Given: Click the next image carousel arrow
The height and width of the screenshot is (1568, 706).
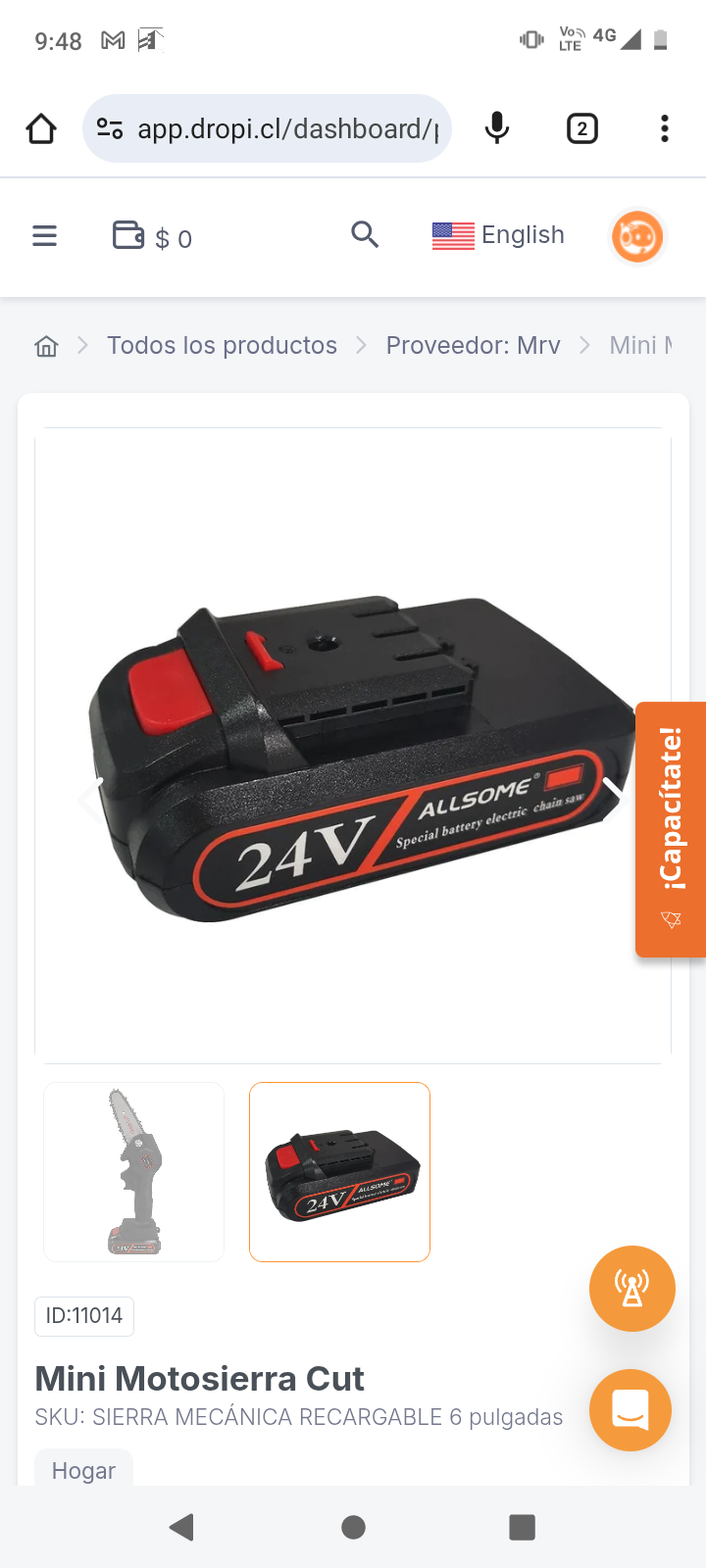Looking at the screenshot, I should tap(613, 799).
